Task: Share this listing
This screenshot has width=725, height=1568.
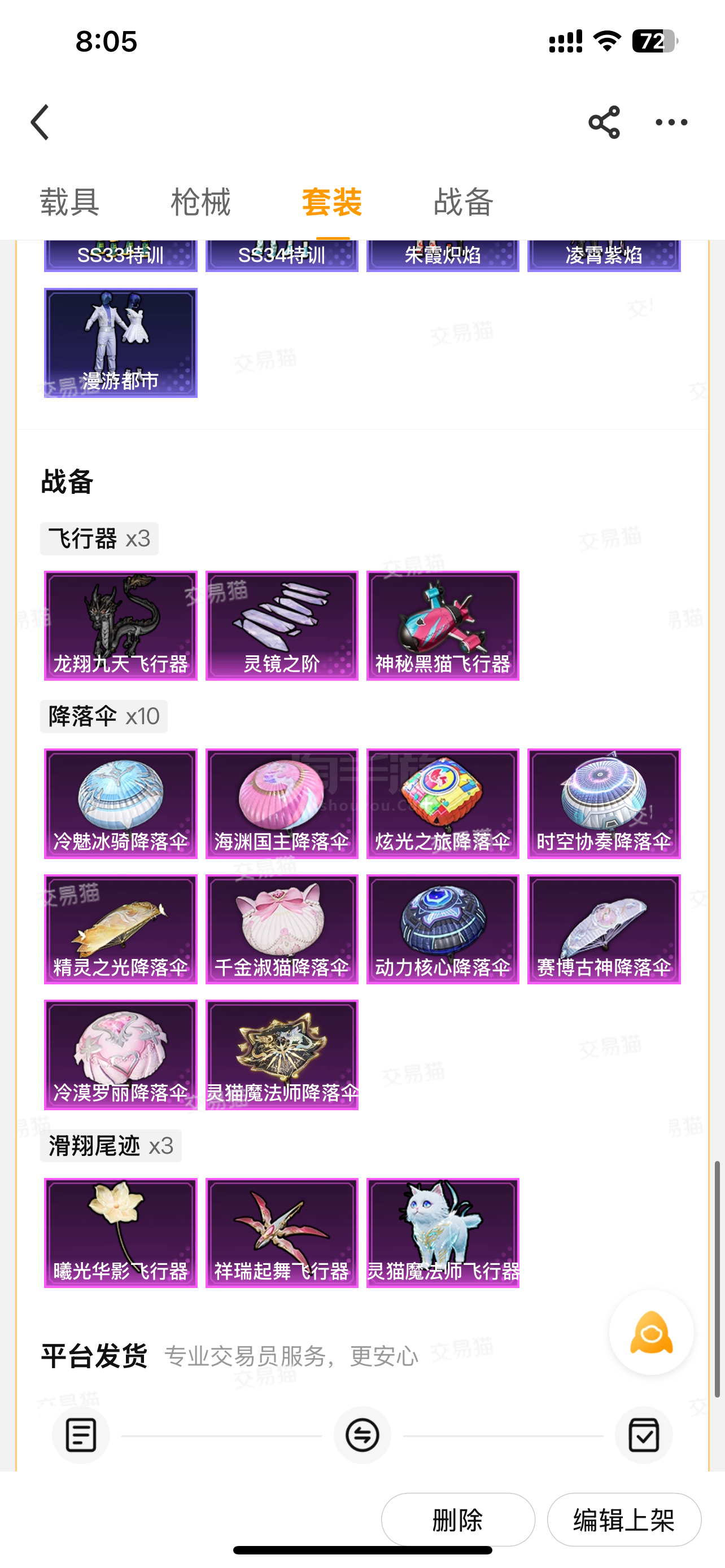Action: point(604,122)
